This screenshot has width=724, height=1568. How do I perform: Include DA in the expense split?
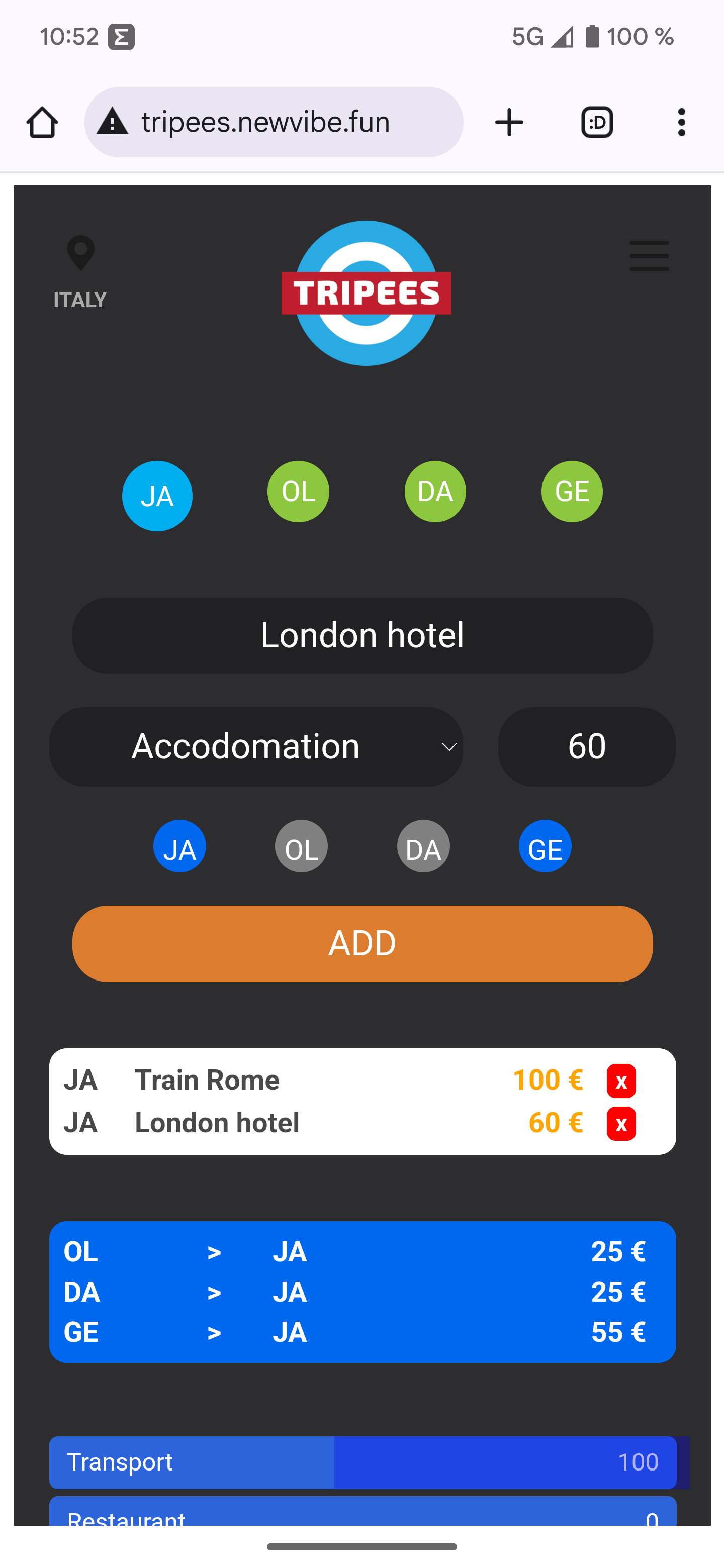[423, 846]
